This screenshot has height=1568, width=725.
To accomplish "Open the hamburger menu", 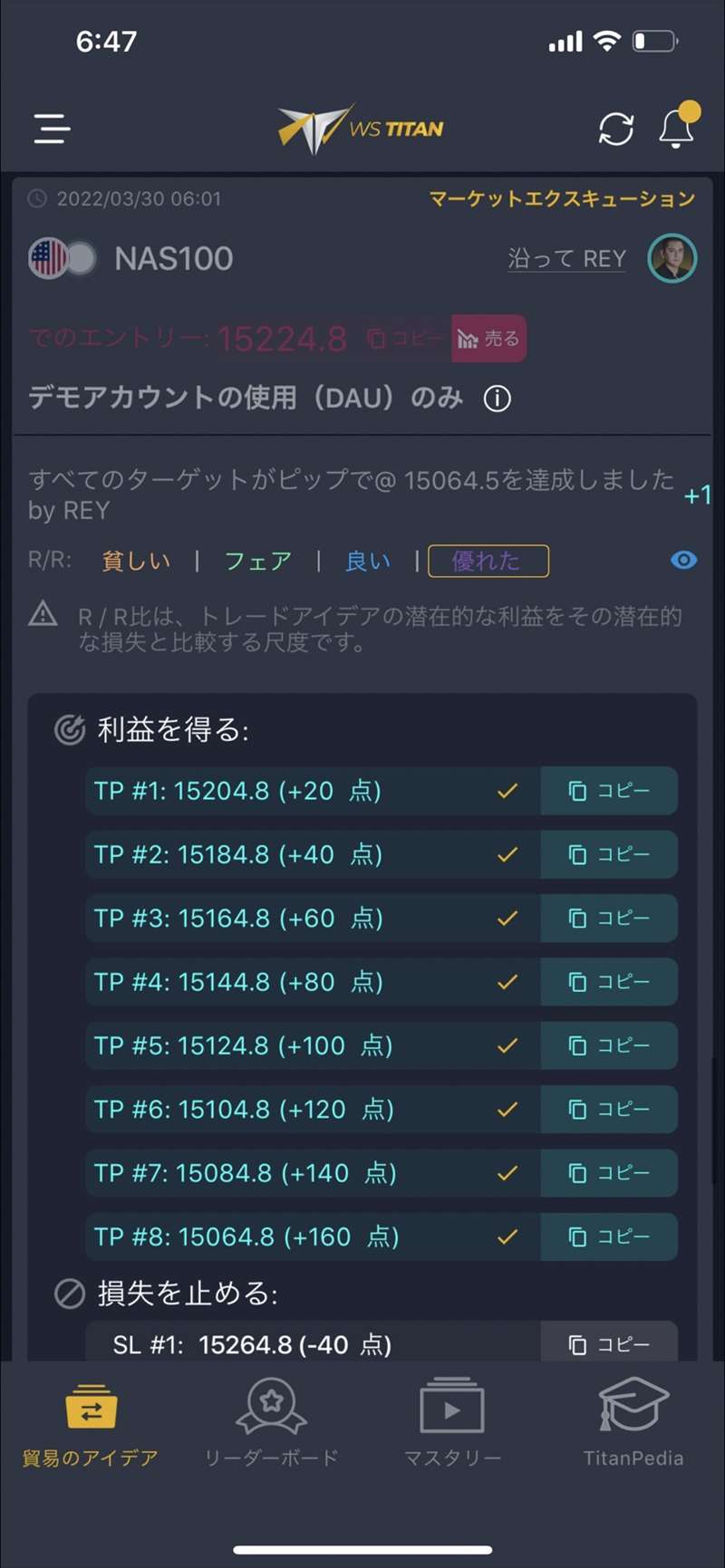I will point(53,128).
